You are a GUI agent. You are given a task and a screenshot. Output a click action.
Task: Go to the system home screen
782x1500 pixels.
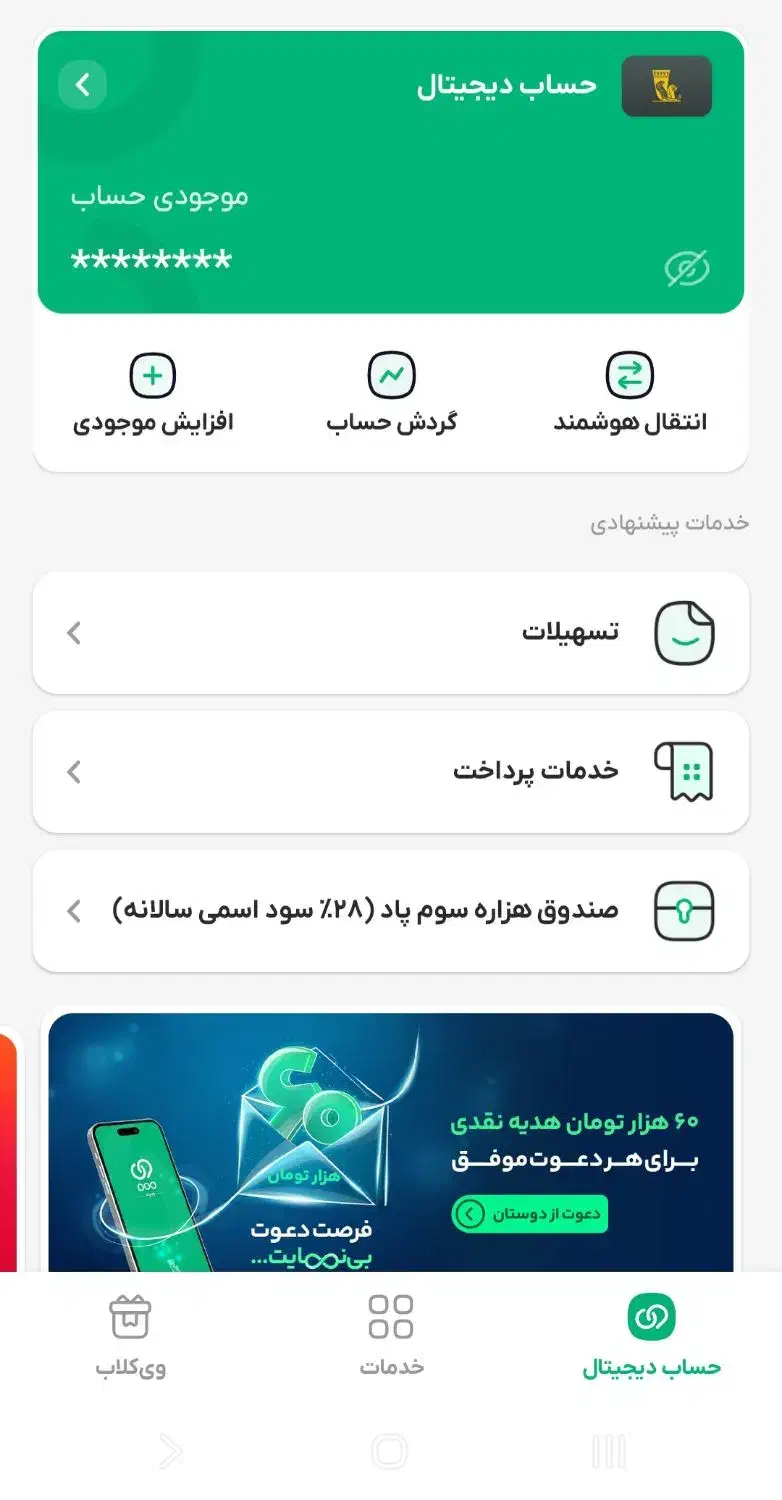[x=390, y=1451]
